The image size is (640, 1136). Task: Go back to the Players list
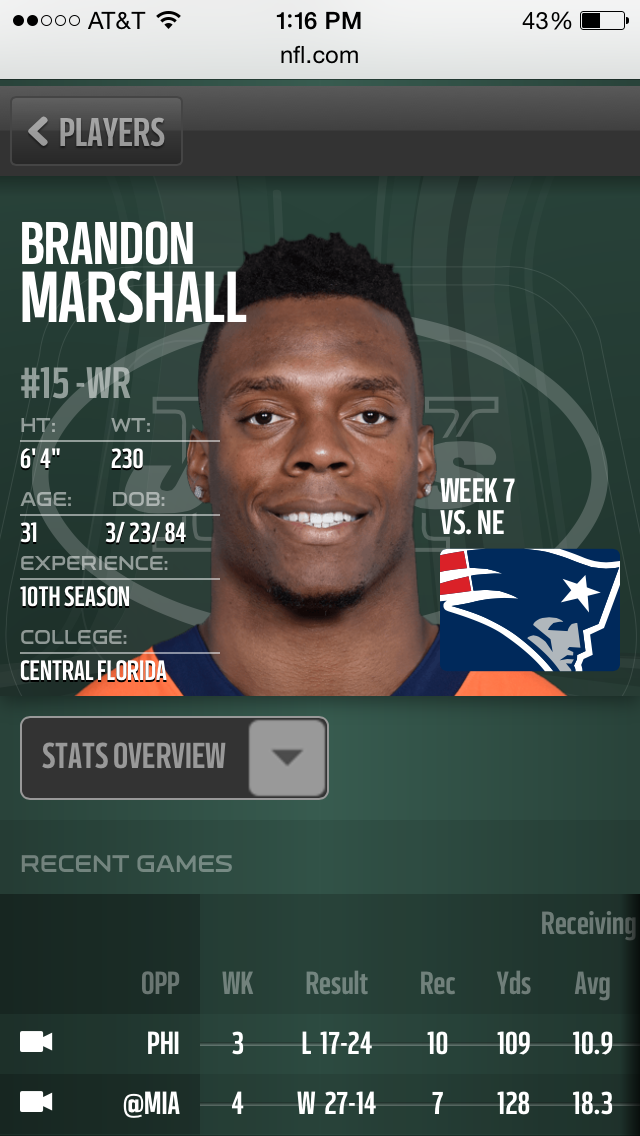96,132
